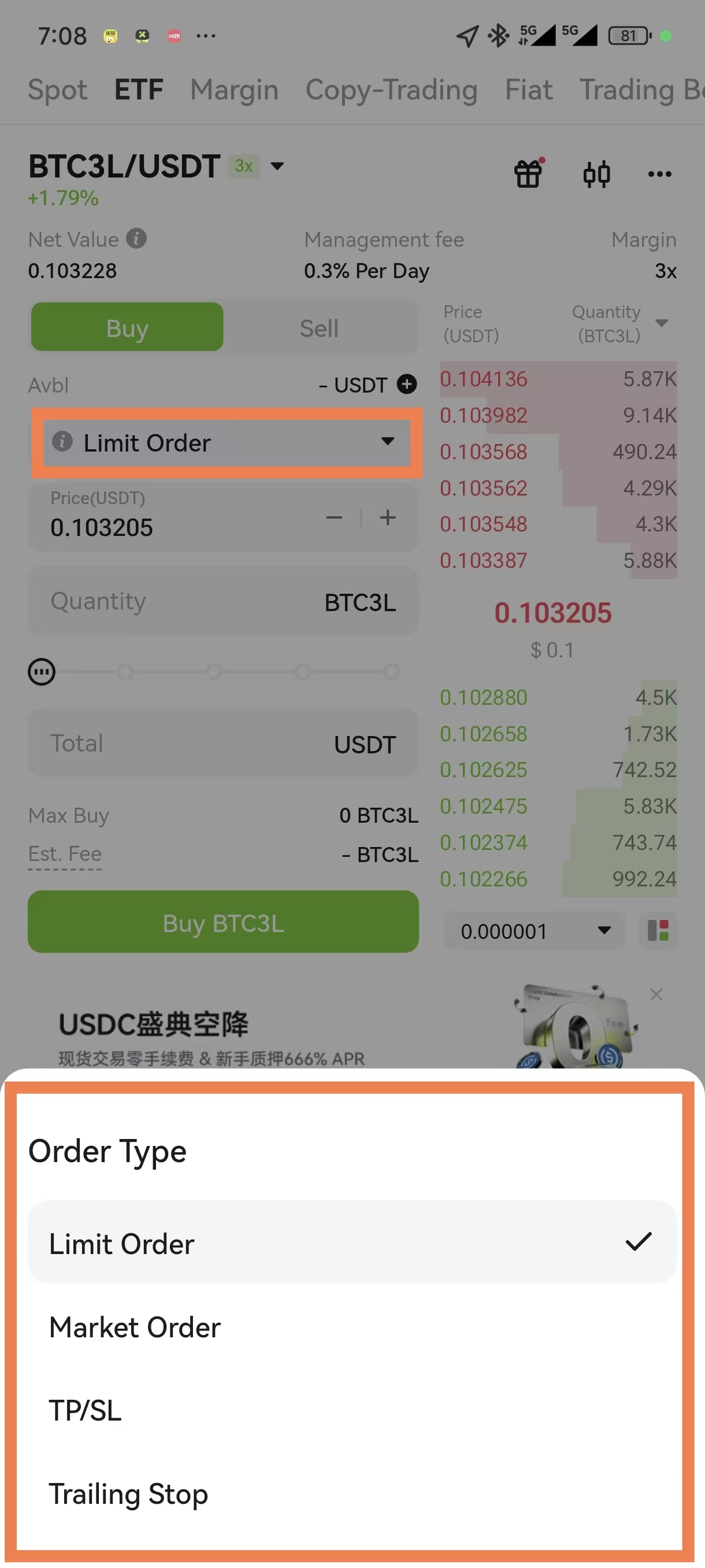Tap the plus icon to add USDT

point(407,384)
